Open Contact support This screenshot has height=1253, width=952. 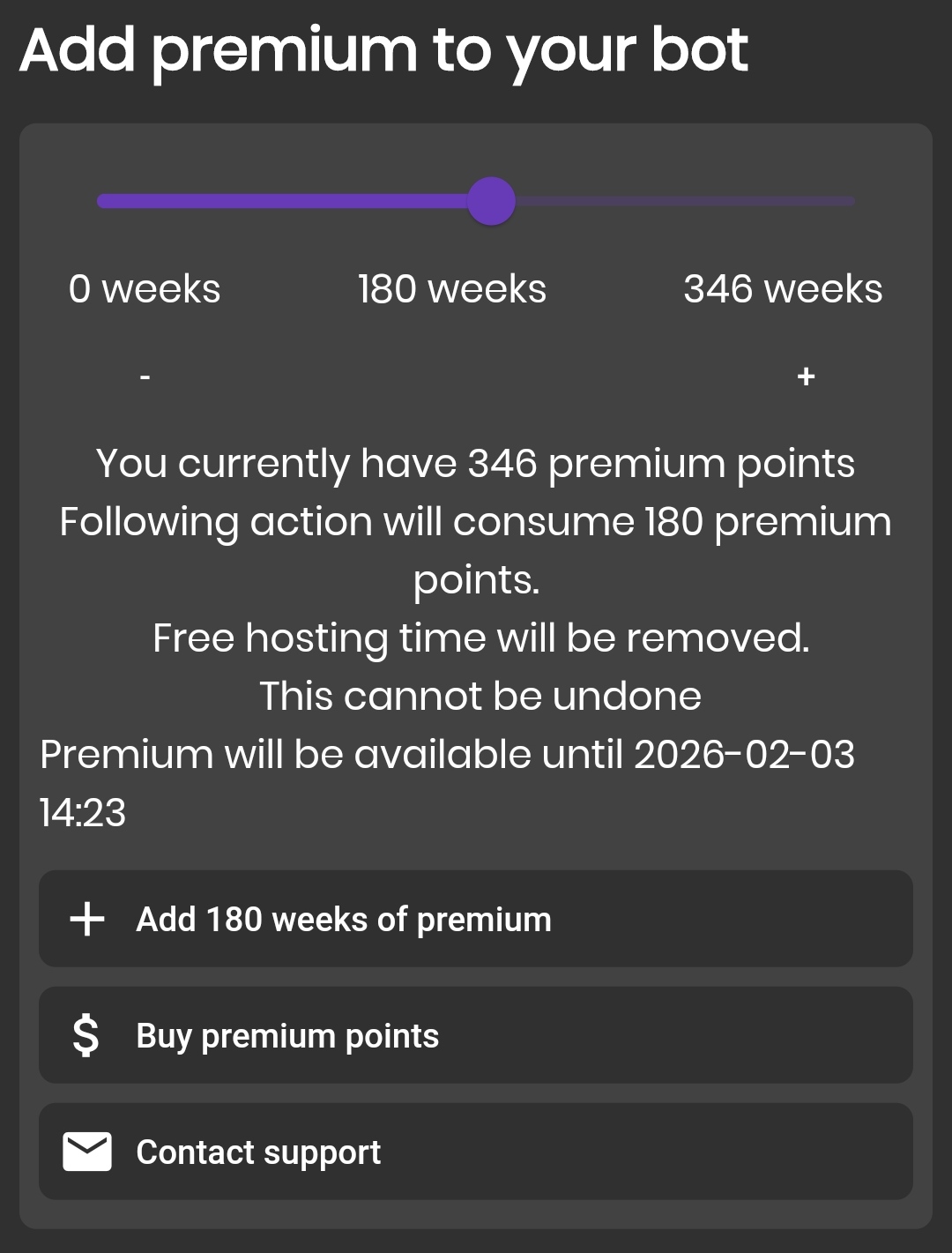(476, 1150)
